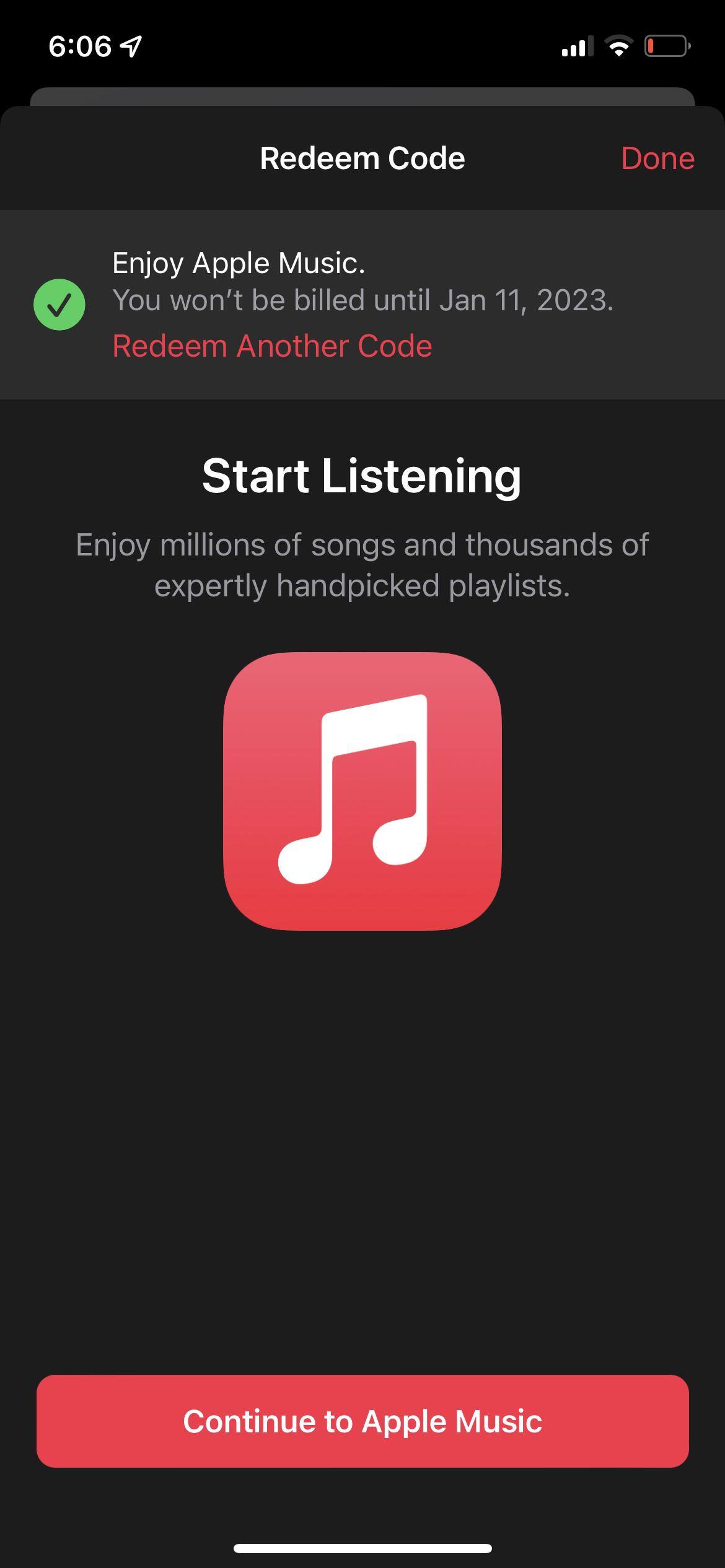This screenshot has height=1568, width=725.
Task: Tap the Redeem Another Code link
Action: pos(272,346)
